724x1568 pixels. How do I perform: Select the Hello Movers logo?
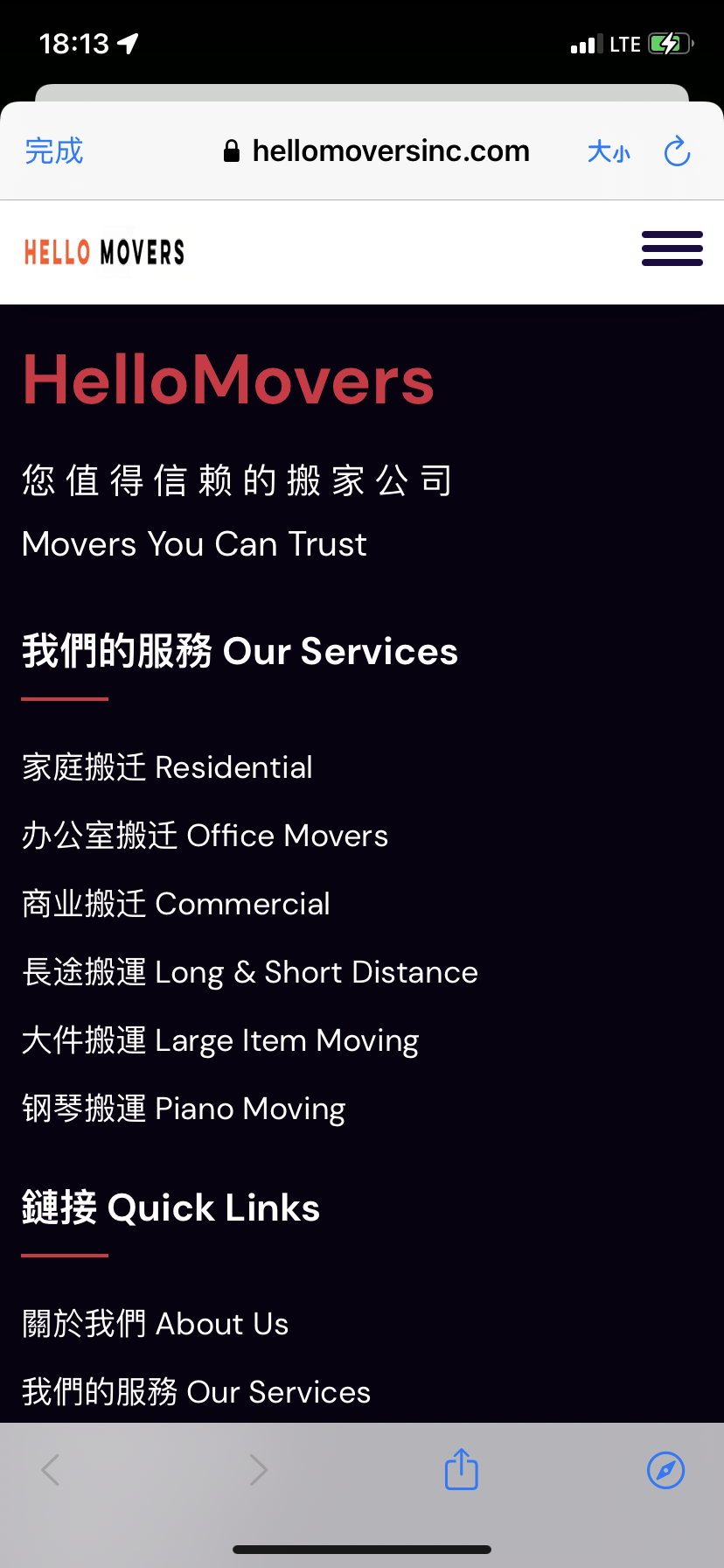click(x=103, y=251)
